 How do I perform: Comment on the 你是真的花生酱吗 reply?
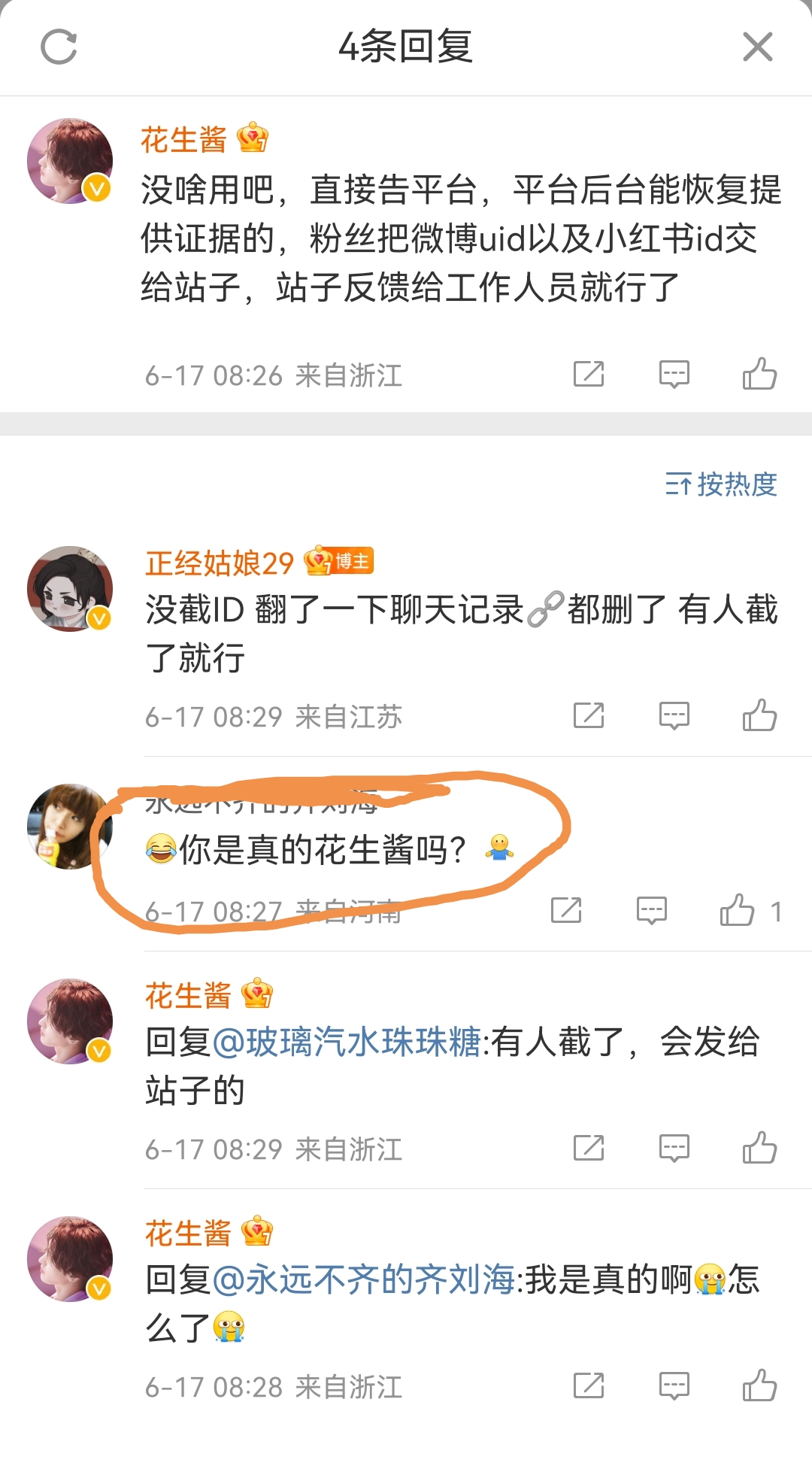651,910
